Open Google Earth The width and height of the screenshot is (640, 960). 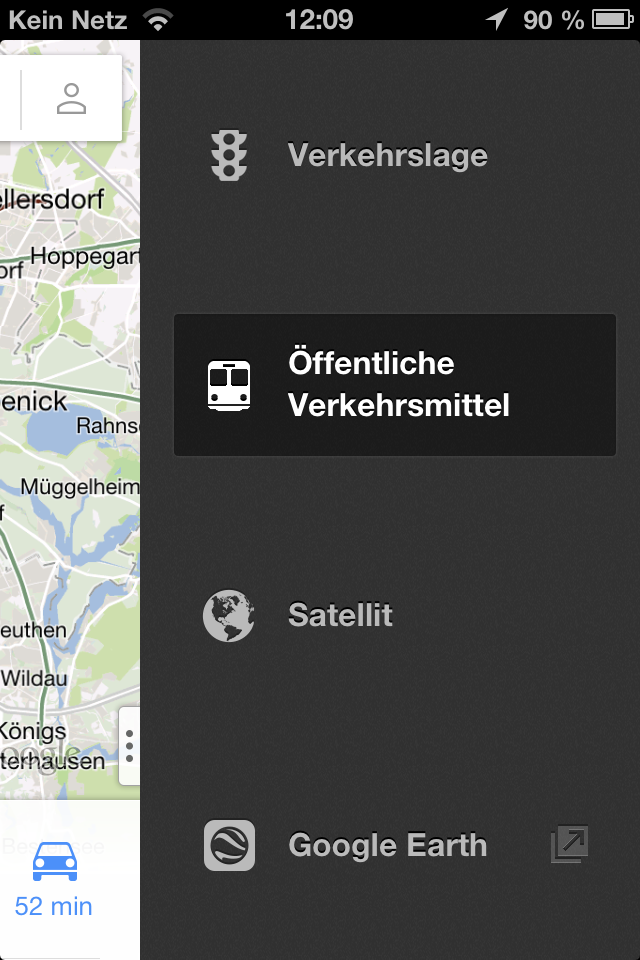click(x=386, y=845)
